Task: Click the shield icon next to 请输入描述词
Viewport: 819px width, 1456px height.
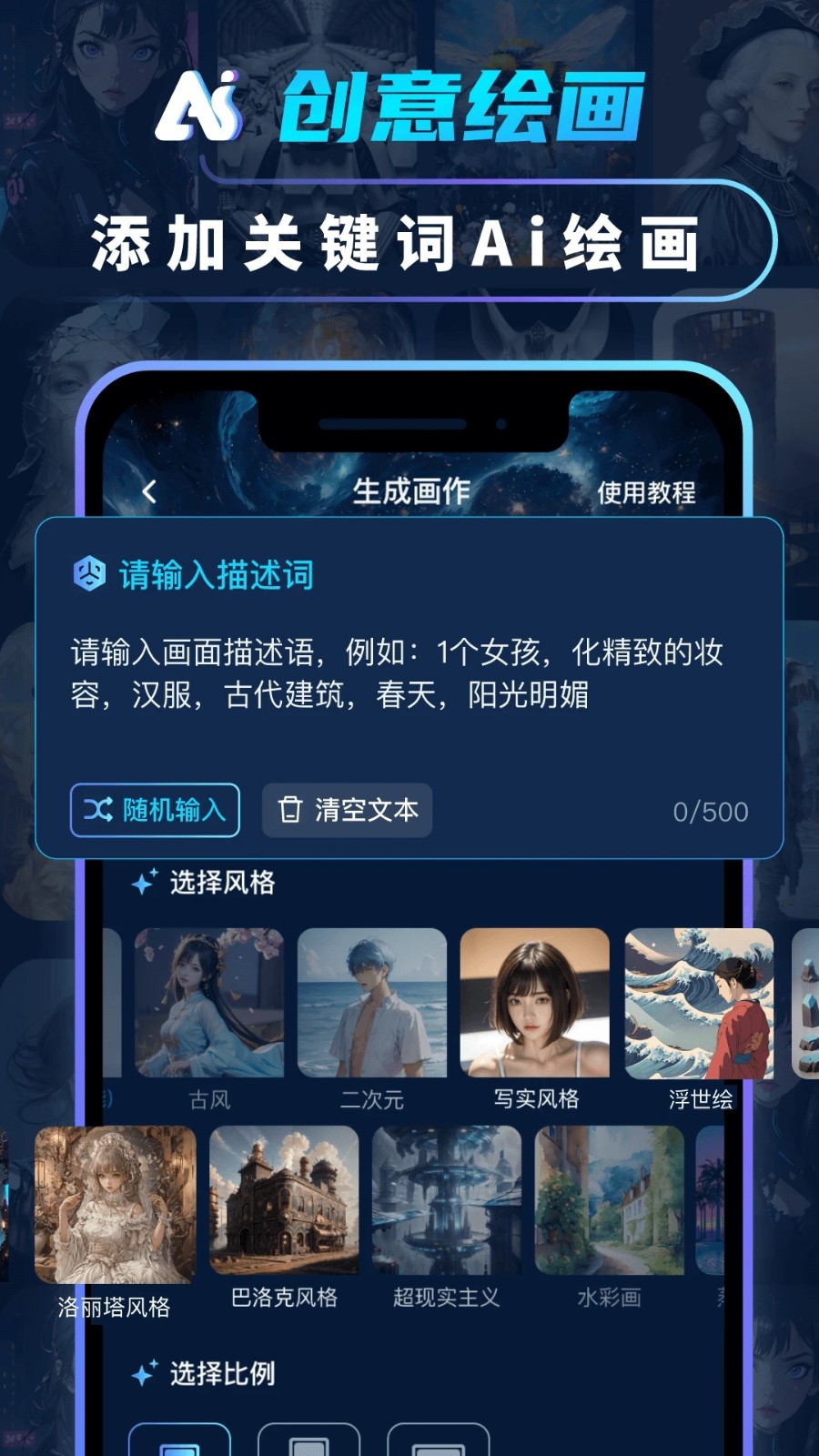Action: coord(88,575)
